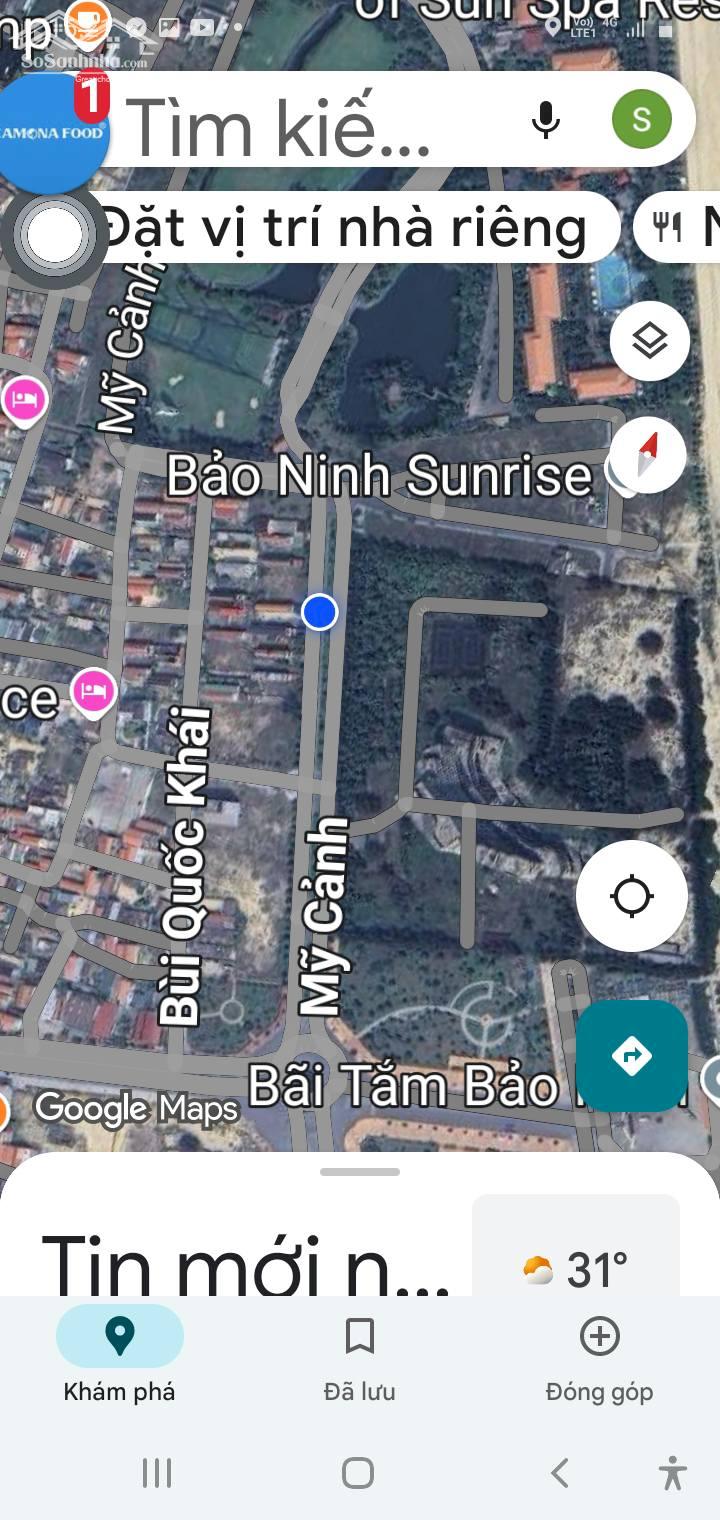Center the map on my location
The width and height of the screenshot is (720, 1520).
point(631,896)
